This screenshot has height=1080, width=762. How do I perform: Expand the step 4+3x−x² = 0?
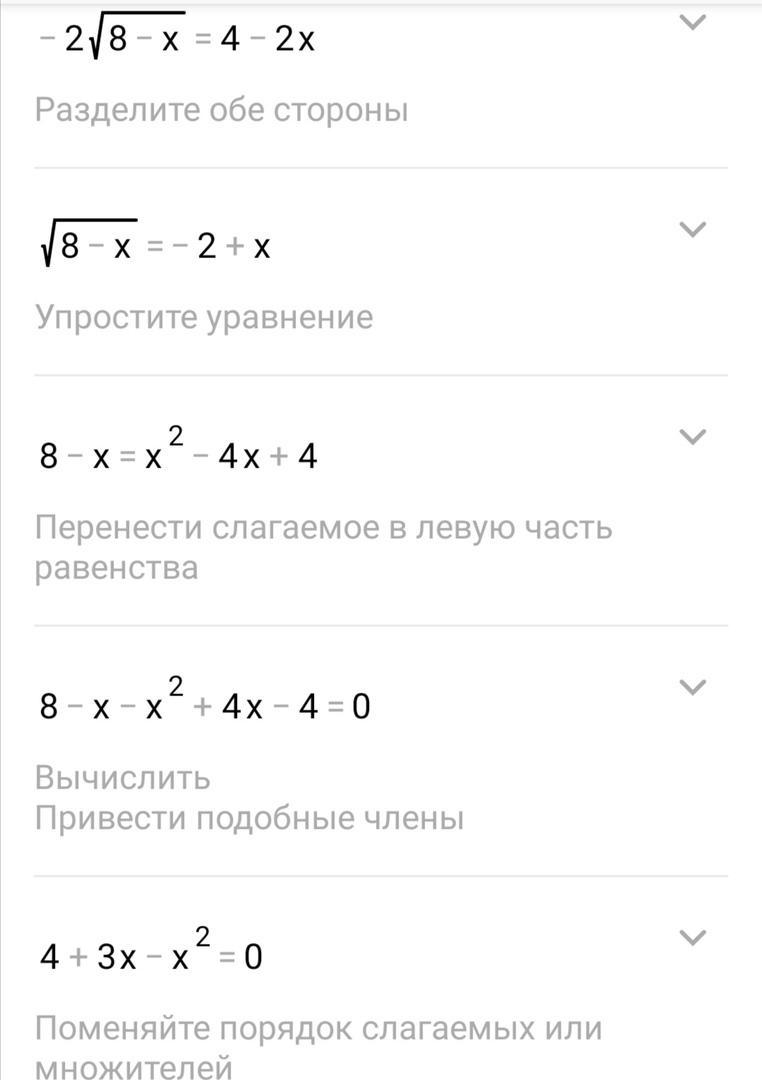click(x=693, y=938)
